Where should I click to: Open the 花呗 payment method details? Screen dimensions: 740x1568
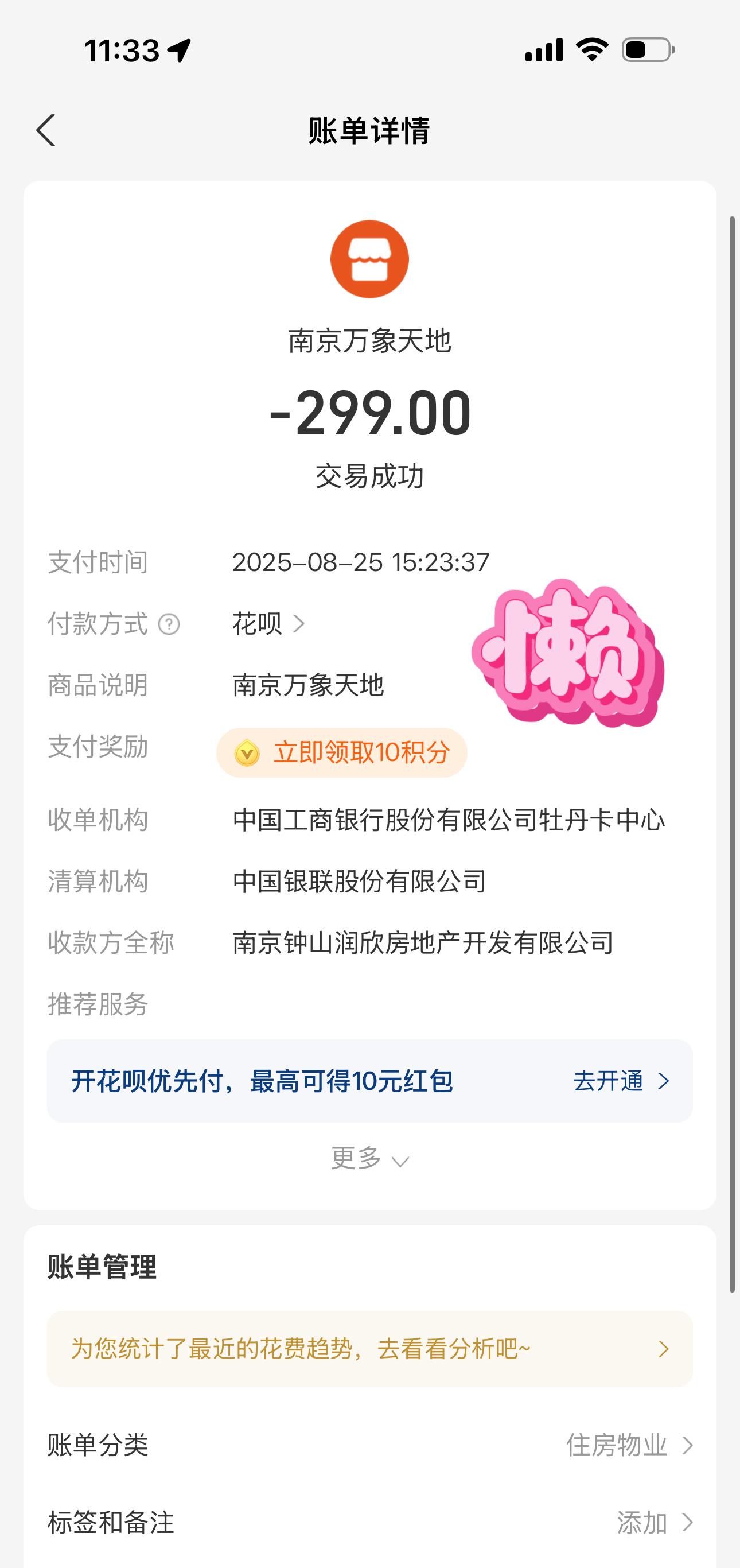[268, 624]
